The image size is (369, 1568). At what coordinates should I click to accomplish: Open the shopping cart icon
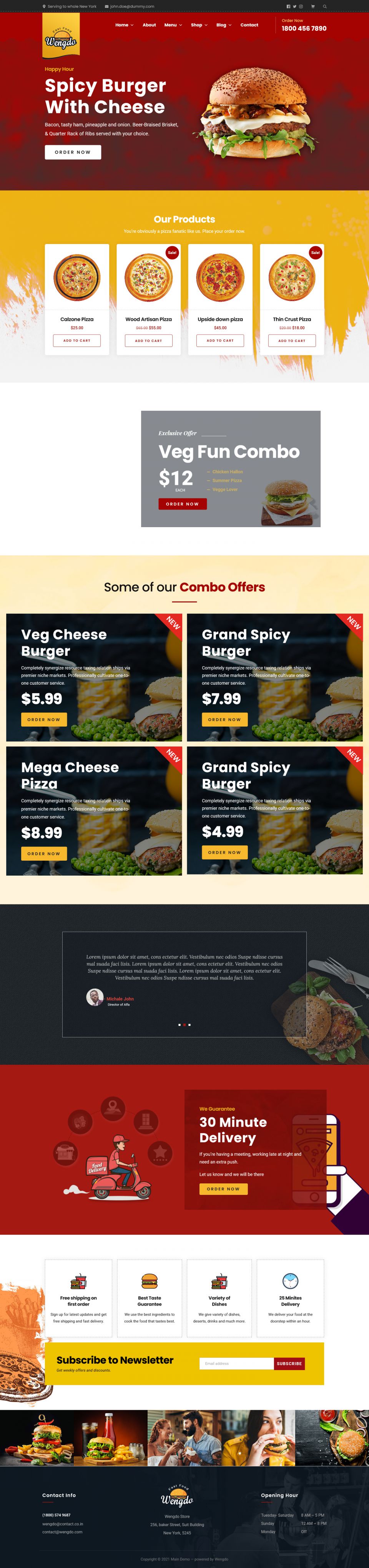coord(313,7)
